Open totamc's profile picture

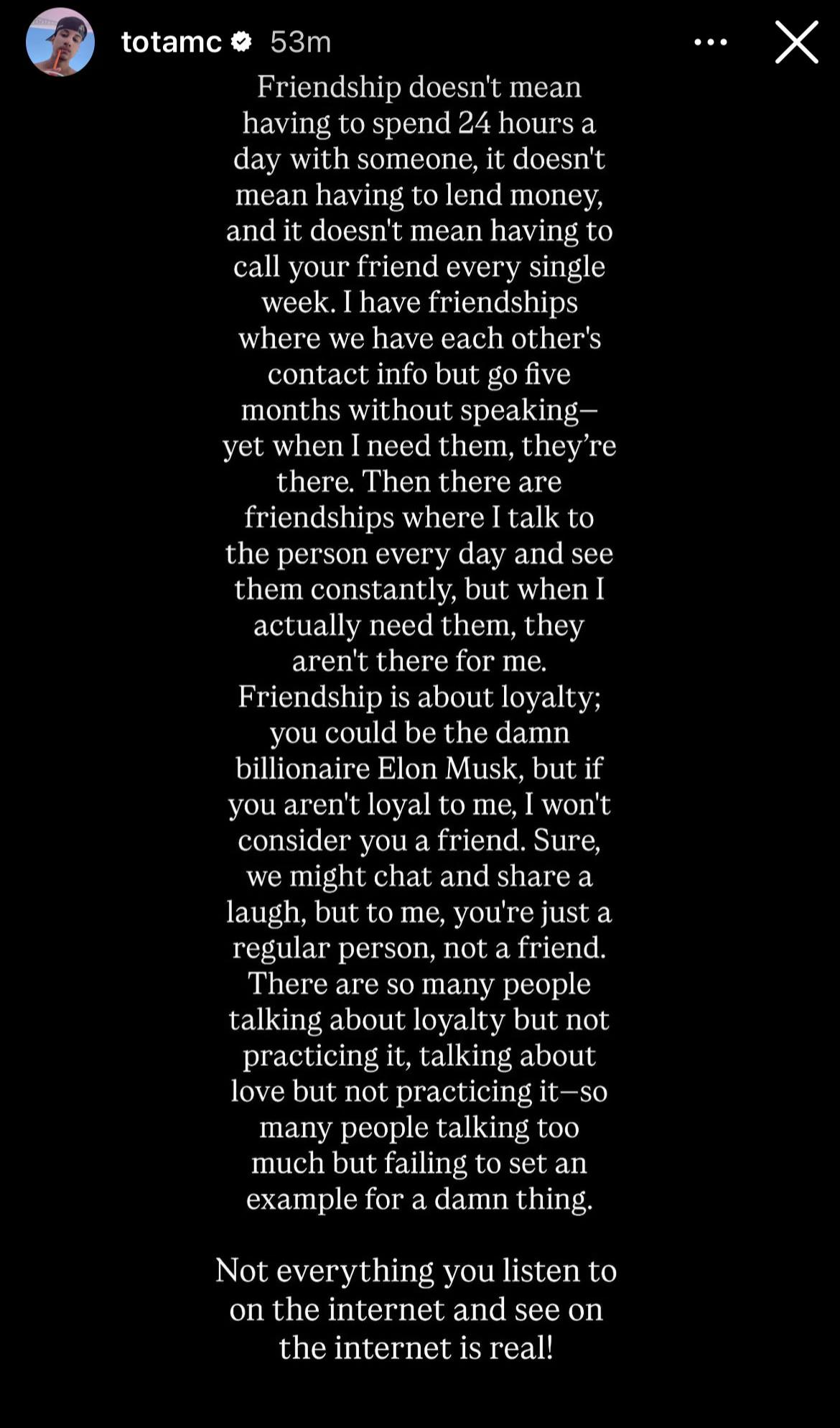point(60,42)
